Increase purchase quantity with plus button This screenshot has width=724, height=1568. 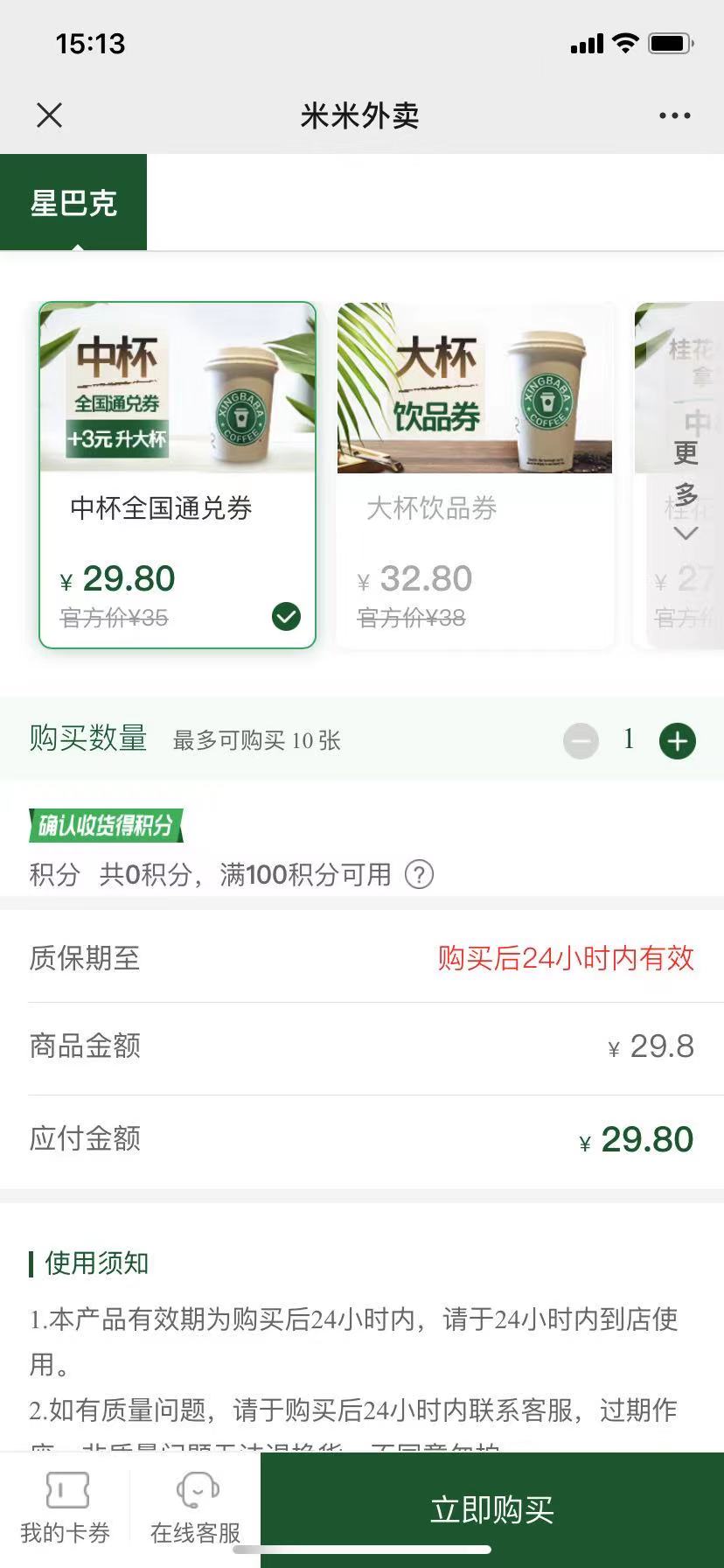(x=678, y=741)
